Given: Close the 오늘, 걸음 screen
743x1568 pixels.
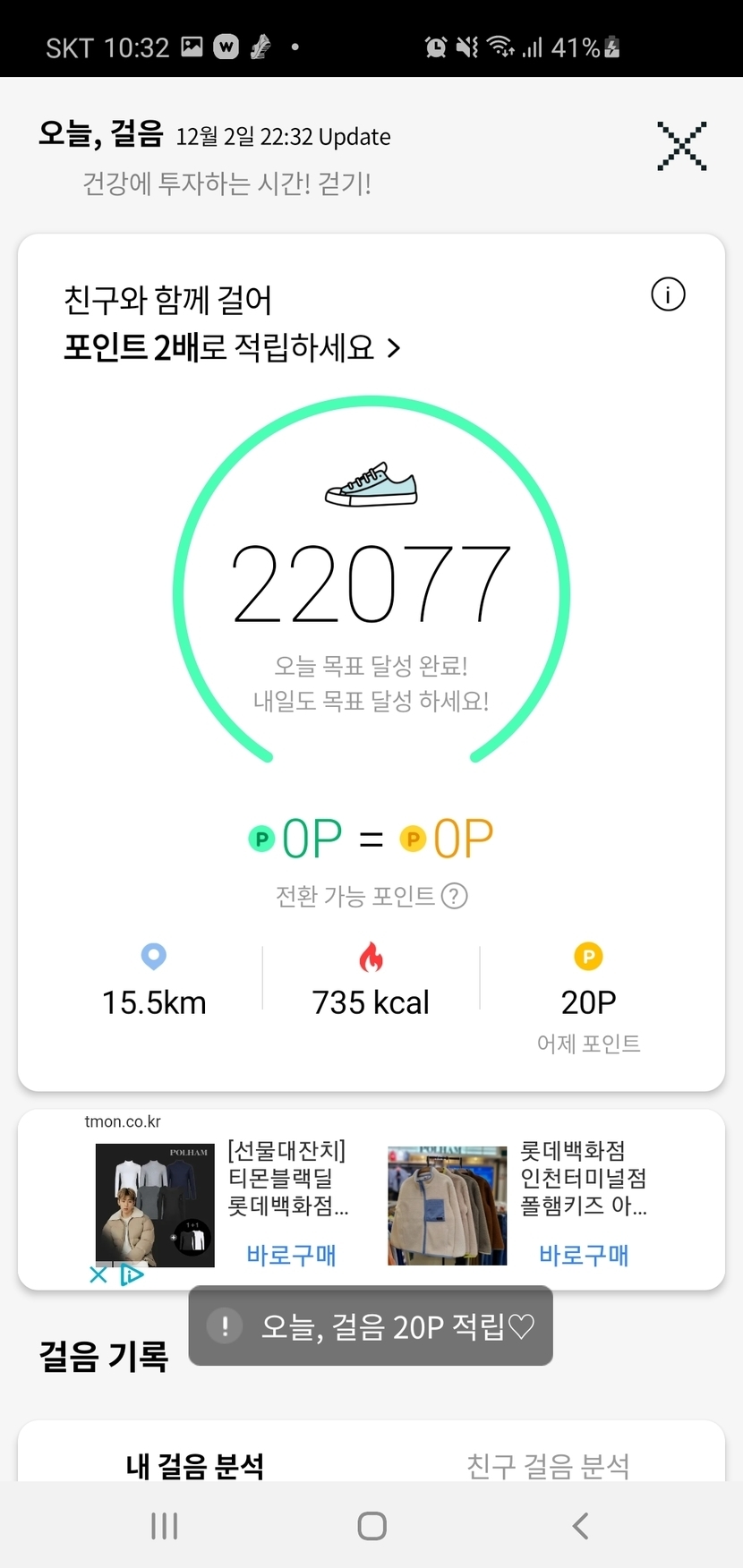Looking at the screenshot, I should (682, 146).
